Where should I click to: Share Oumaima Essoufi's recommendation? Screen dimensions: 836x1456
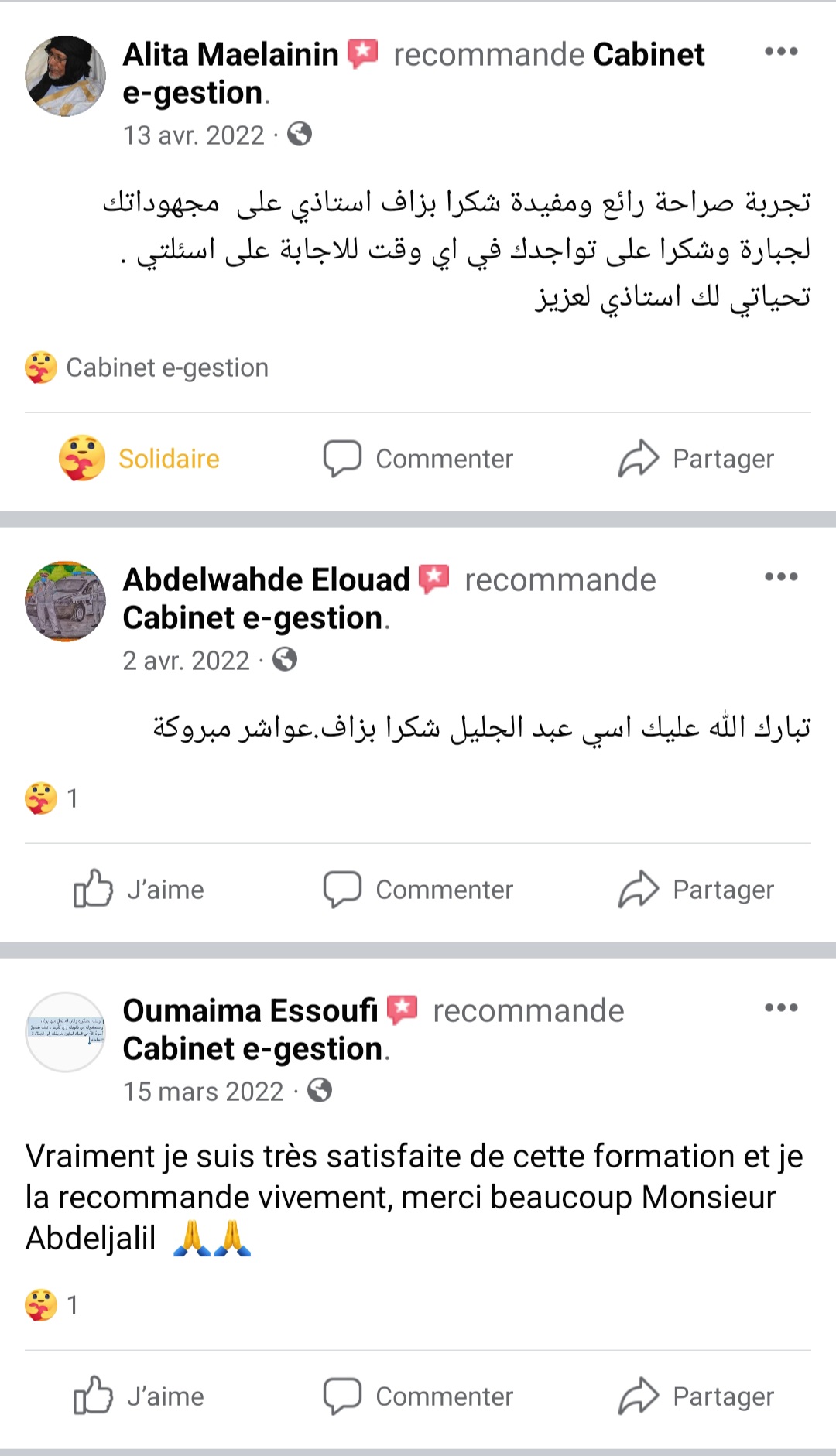pyautogui.click(x=696, y=1396)
